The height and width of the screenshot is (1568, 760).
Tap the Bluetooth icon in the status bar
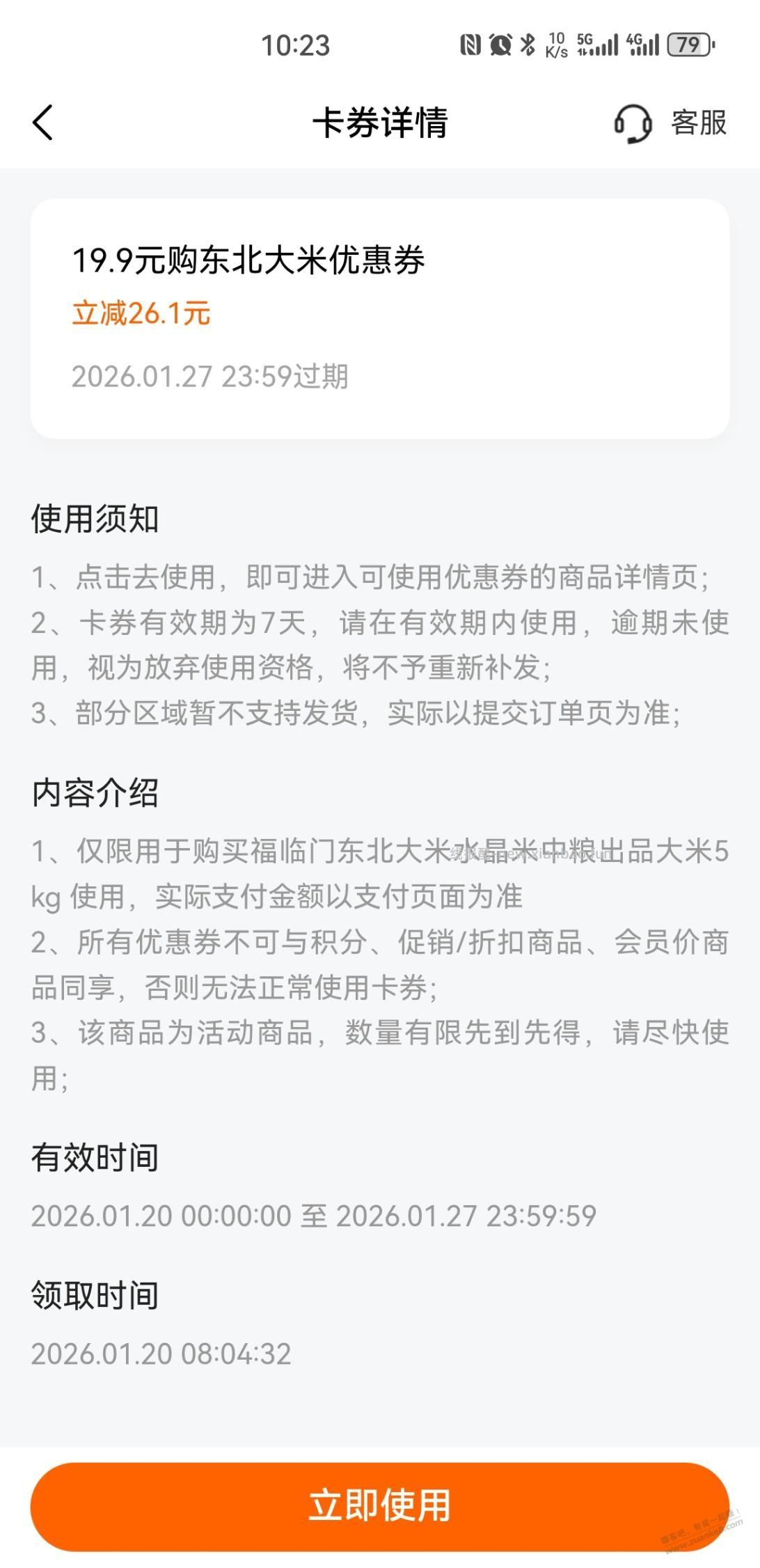527,44
